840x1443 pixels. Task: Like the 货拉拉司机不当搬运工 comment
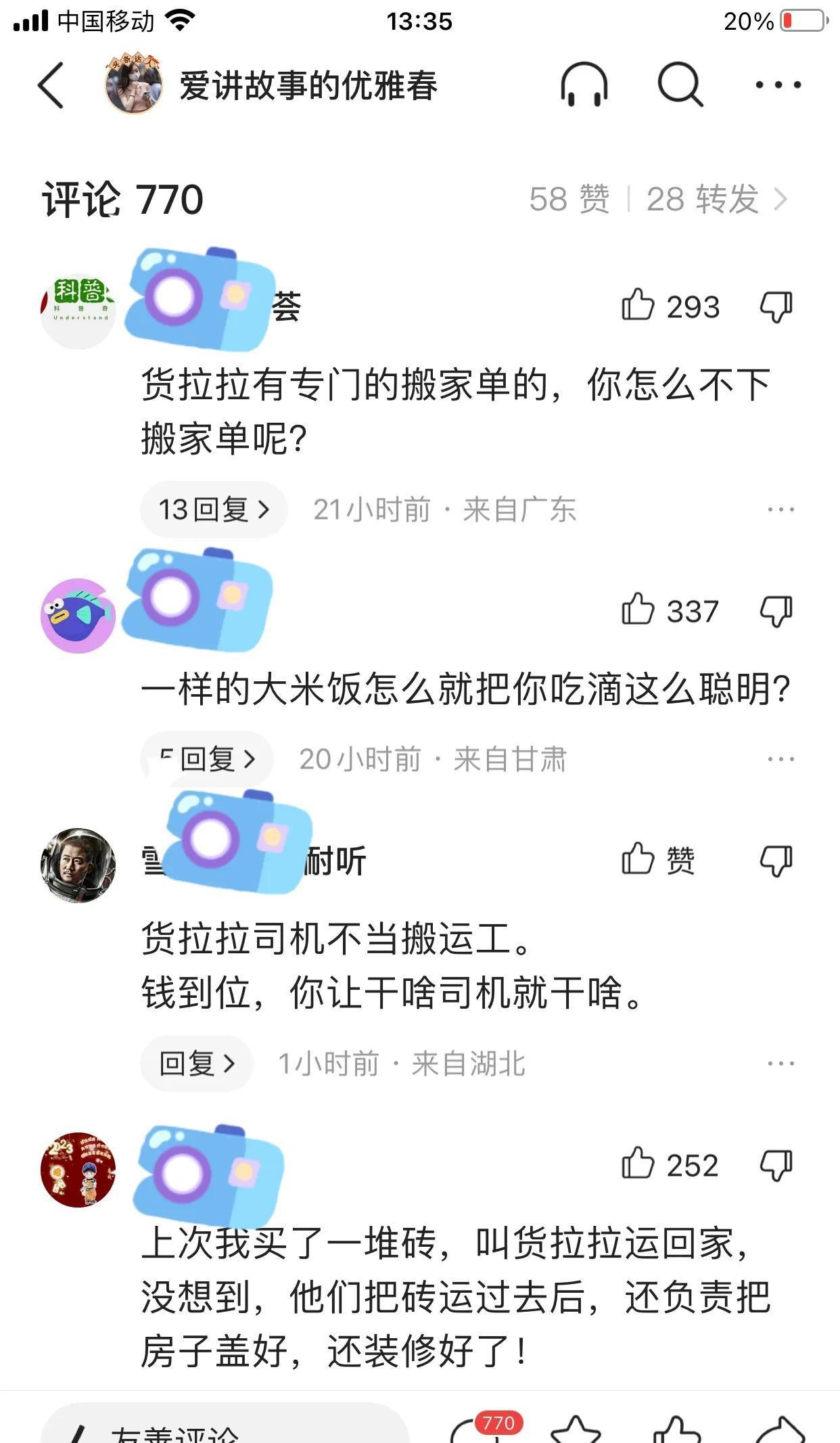(x=638, y=859)
